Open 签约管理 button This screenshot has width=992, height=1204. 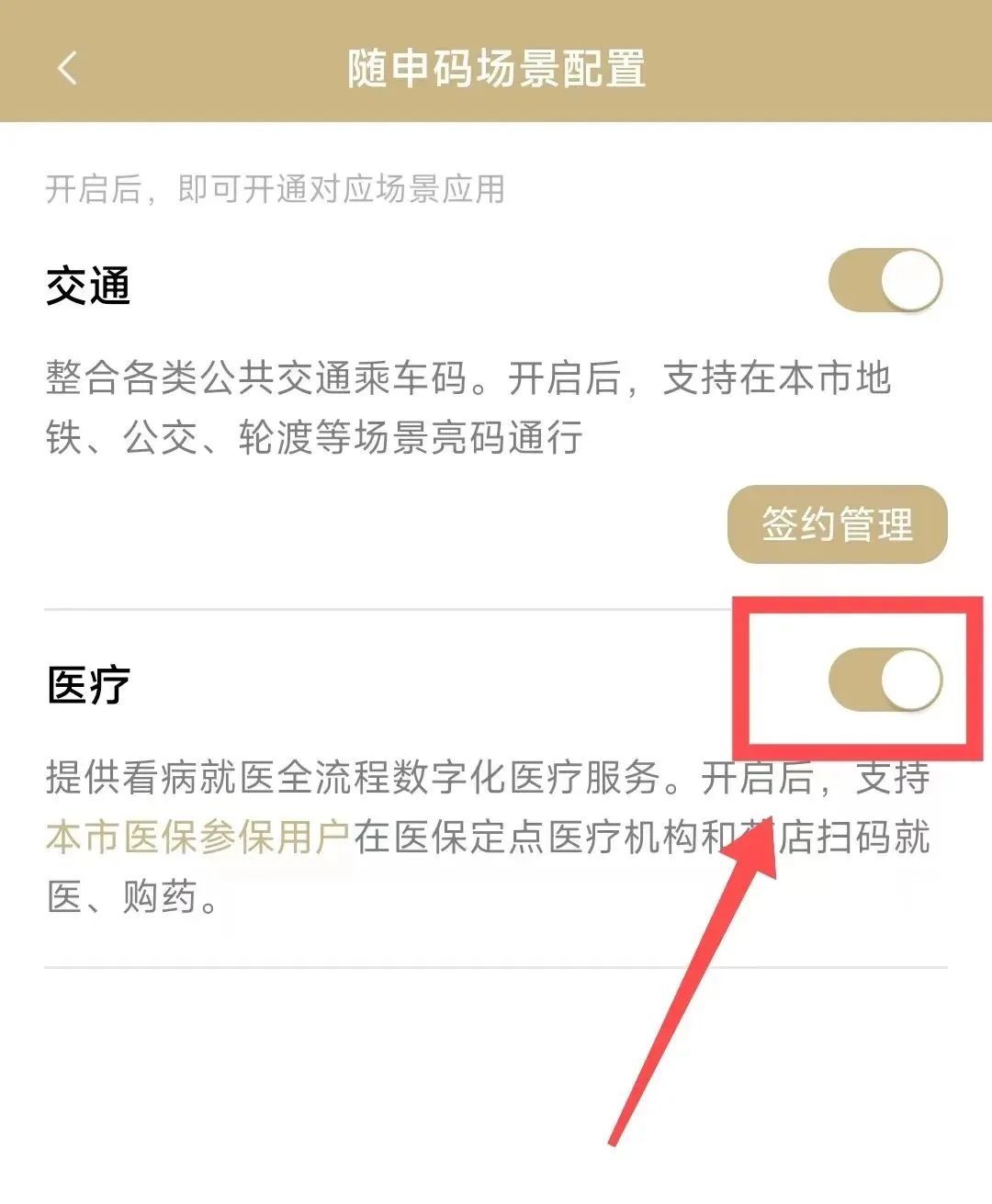(x=837, y=524)
